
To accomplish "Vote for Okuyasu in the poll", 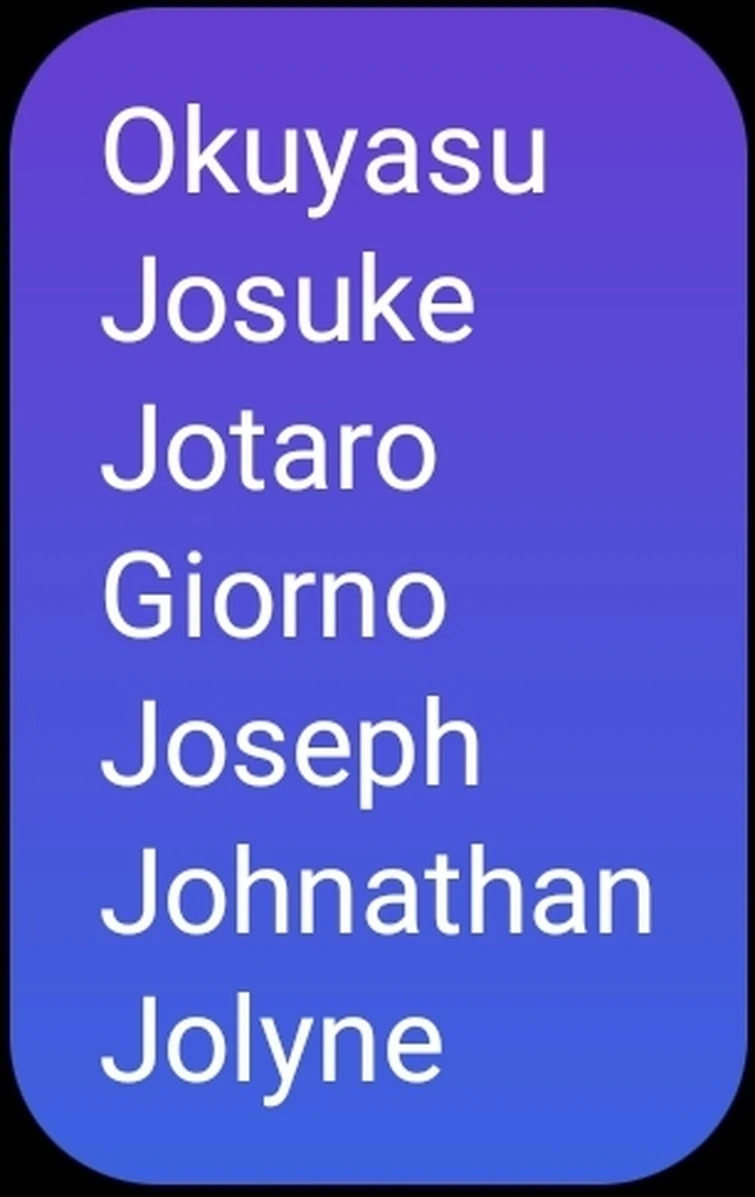I will pos(324,157).
